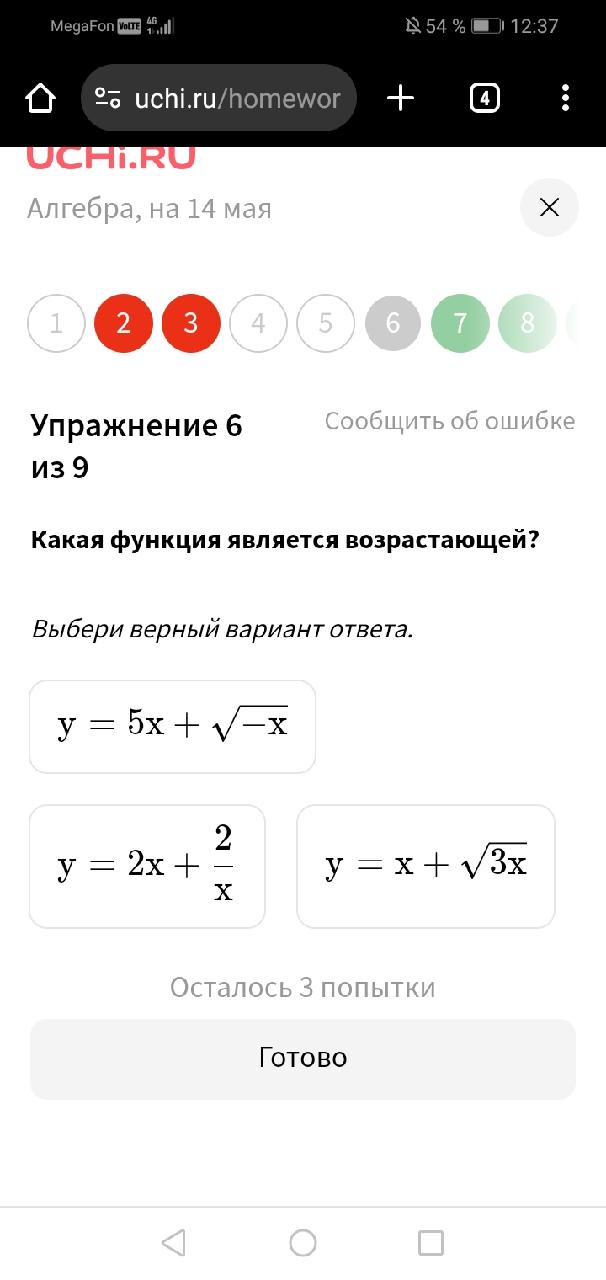Go to exercise 3
The width and height of the screenshot is (606, 1280).
[x=191, y=323]
